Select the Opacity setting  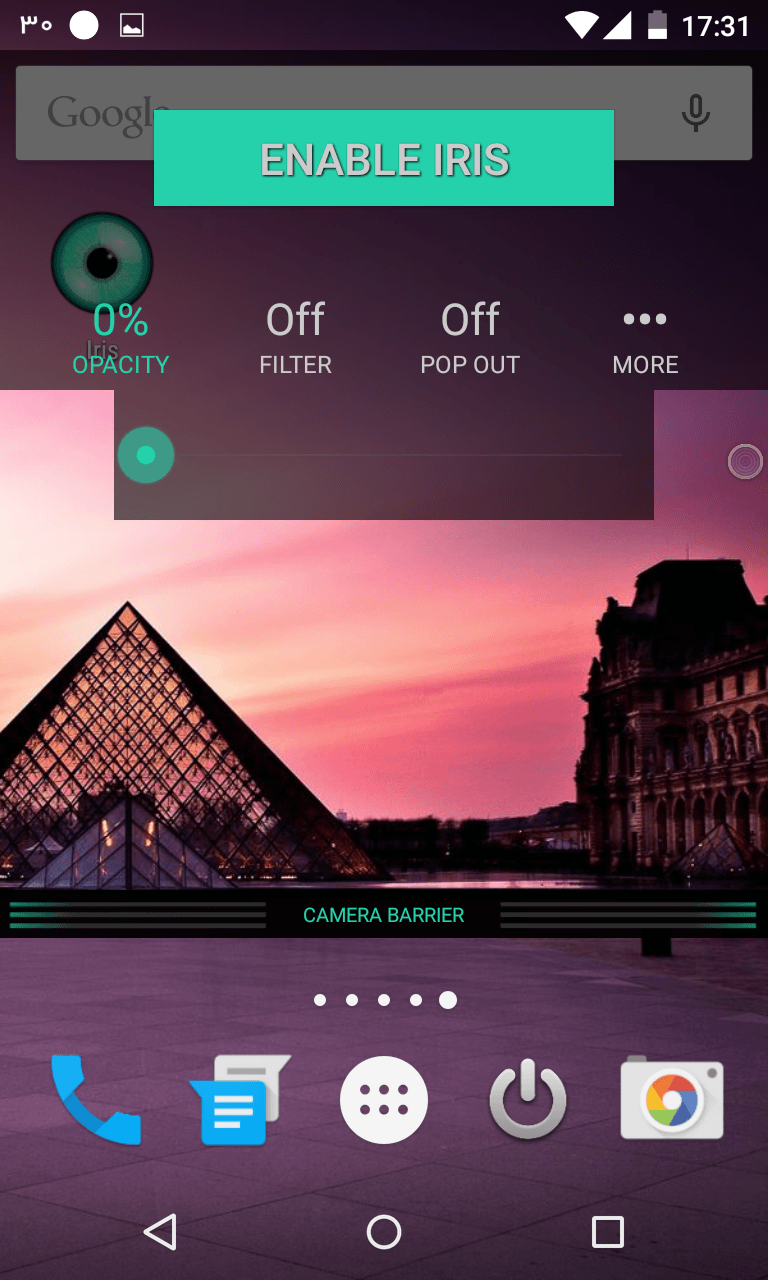pos(120,338)
